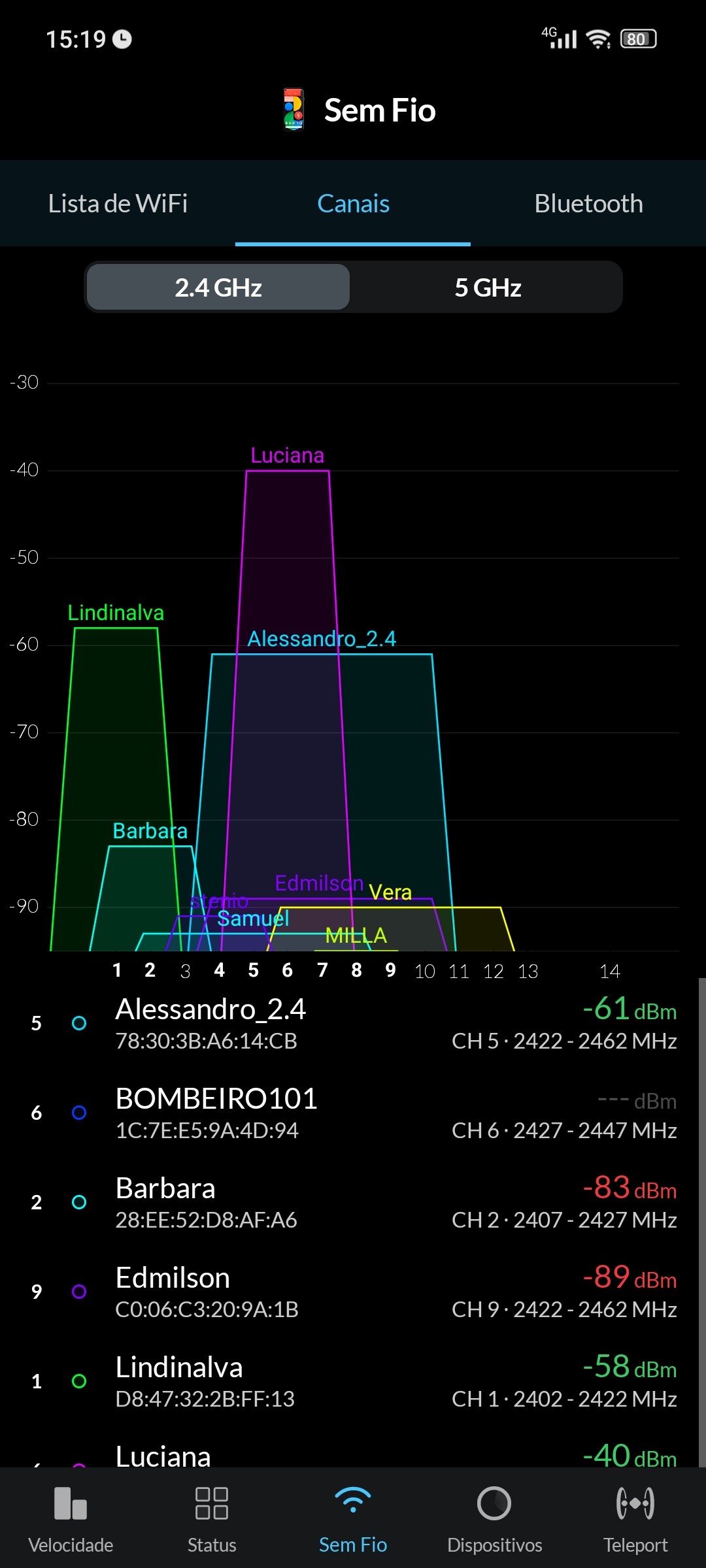Switch to Teleport
Viewport: 706px width, 1568px height.
point(635,1518)
